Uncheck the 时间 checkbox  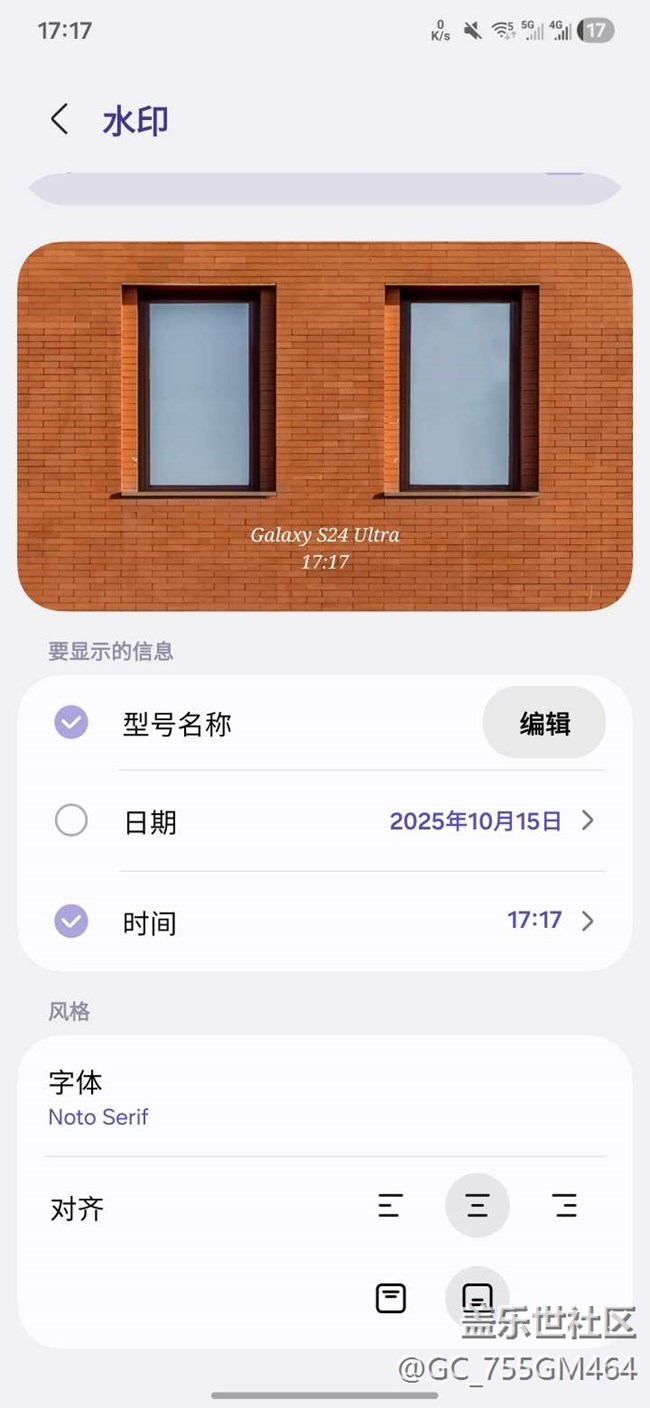point(71,921)
